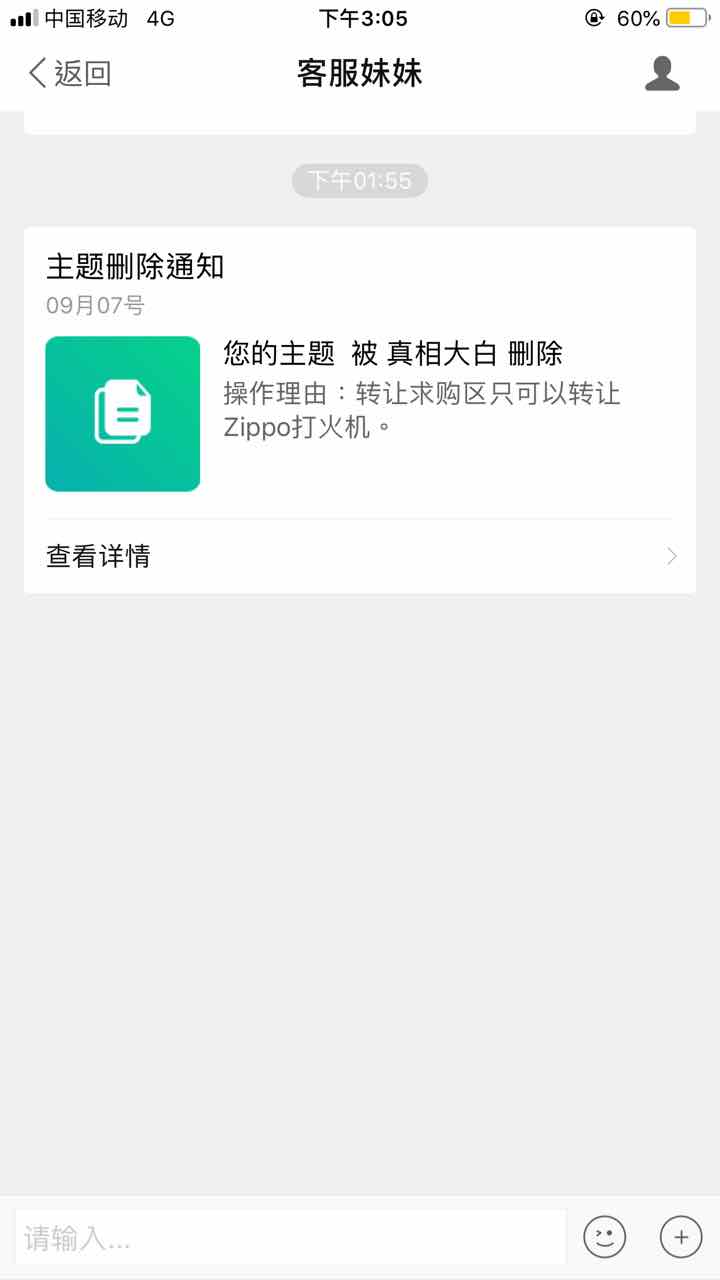This screenshot has width=720, height=1280.
Task: Tap the green document thumbnail in 主题删除通知
Action: tap(122, 414)
